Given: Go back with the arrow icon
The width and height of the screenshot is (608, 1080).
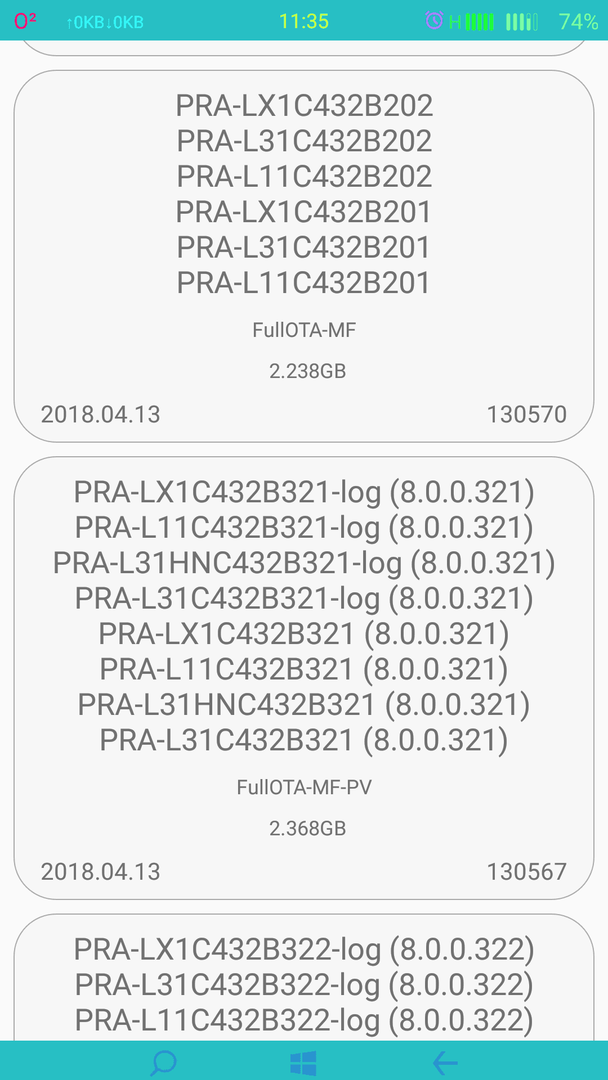Looking at the screenshot, I should tap(445, 1063).
